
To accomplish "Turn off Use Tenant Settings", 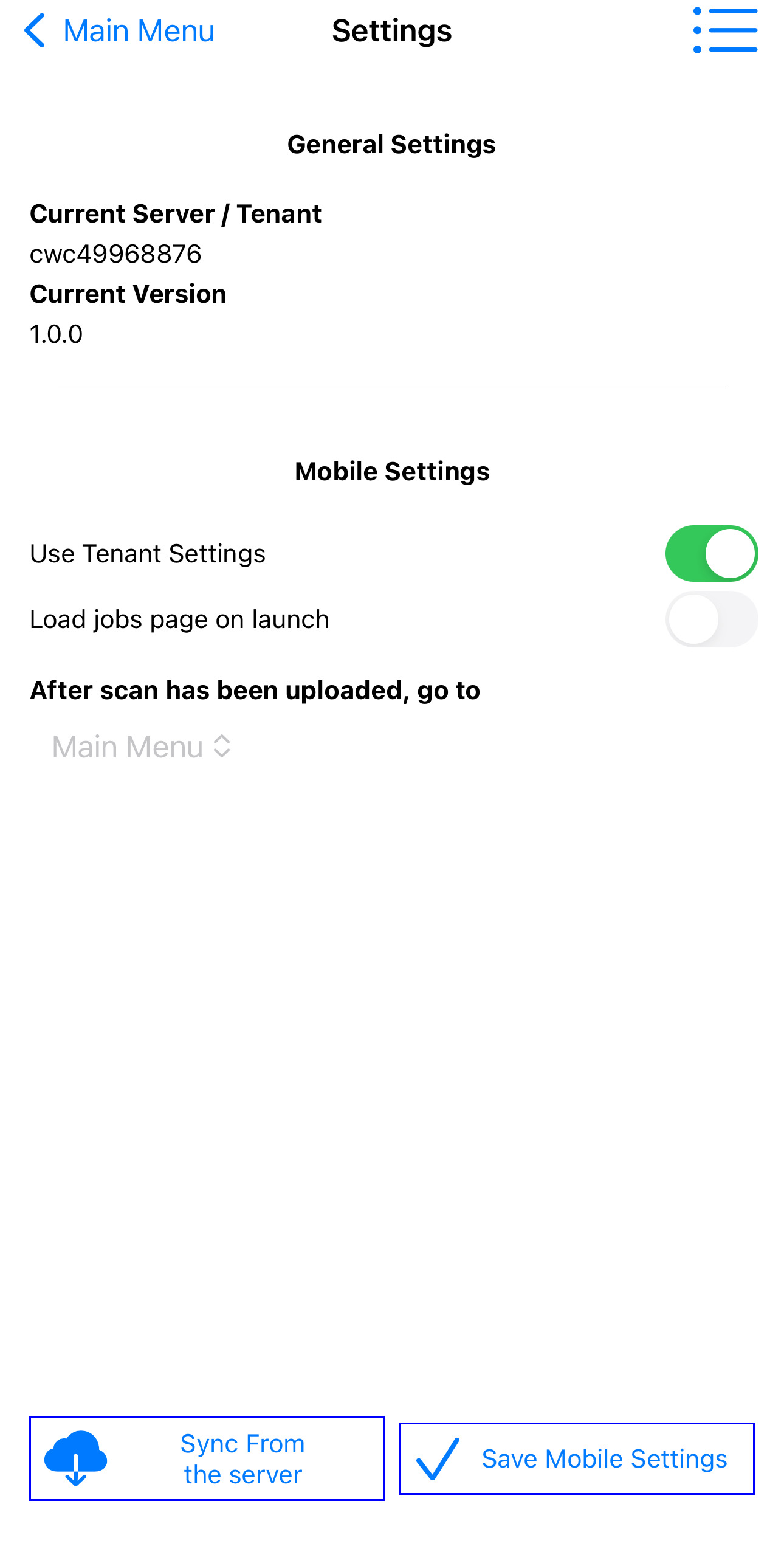I will tap(711, 554).
